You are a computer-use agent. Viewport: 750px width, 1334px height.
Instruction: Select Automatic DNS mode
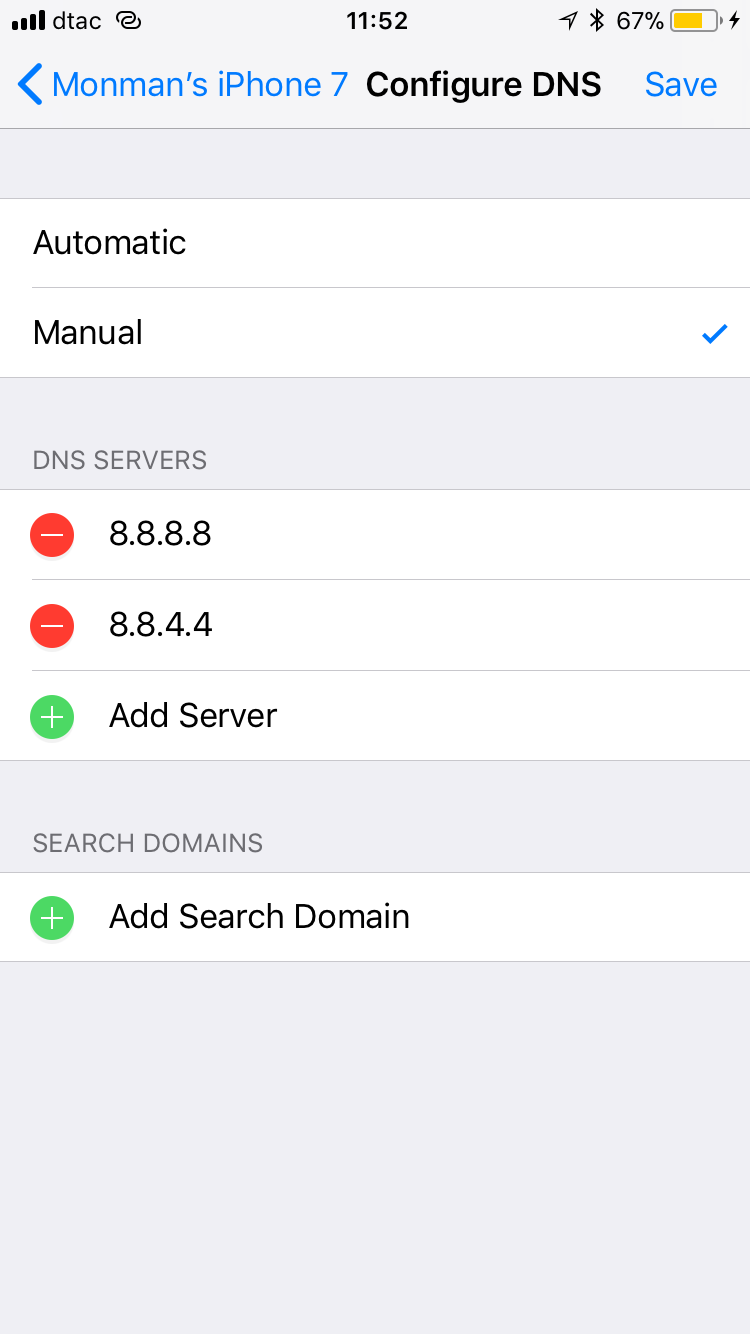pyautogui.click(x=375, y=243)
